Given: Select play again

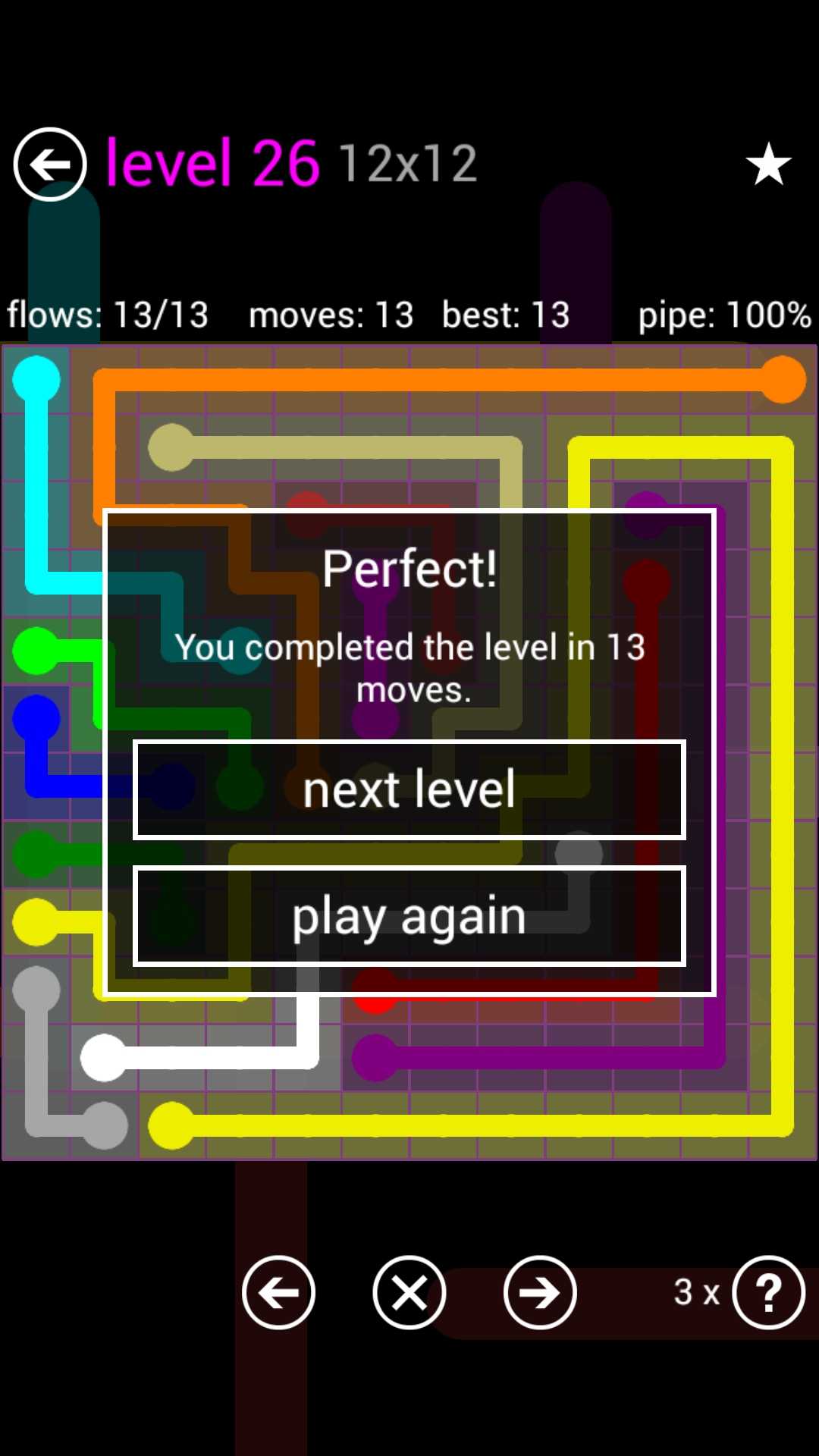Looking at the screenshot, I should (409, 916).
